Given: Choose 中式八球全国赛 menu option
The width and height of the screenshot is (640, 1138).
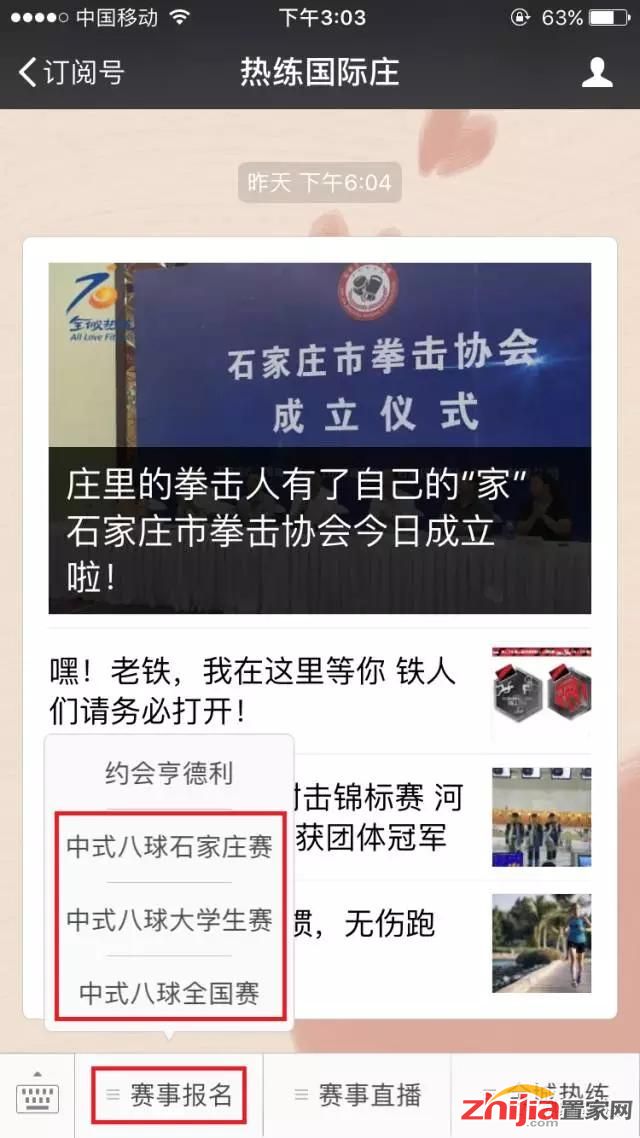Looking at the screenshot, I should (x=169, y=993).
